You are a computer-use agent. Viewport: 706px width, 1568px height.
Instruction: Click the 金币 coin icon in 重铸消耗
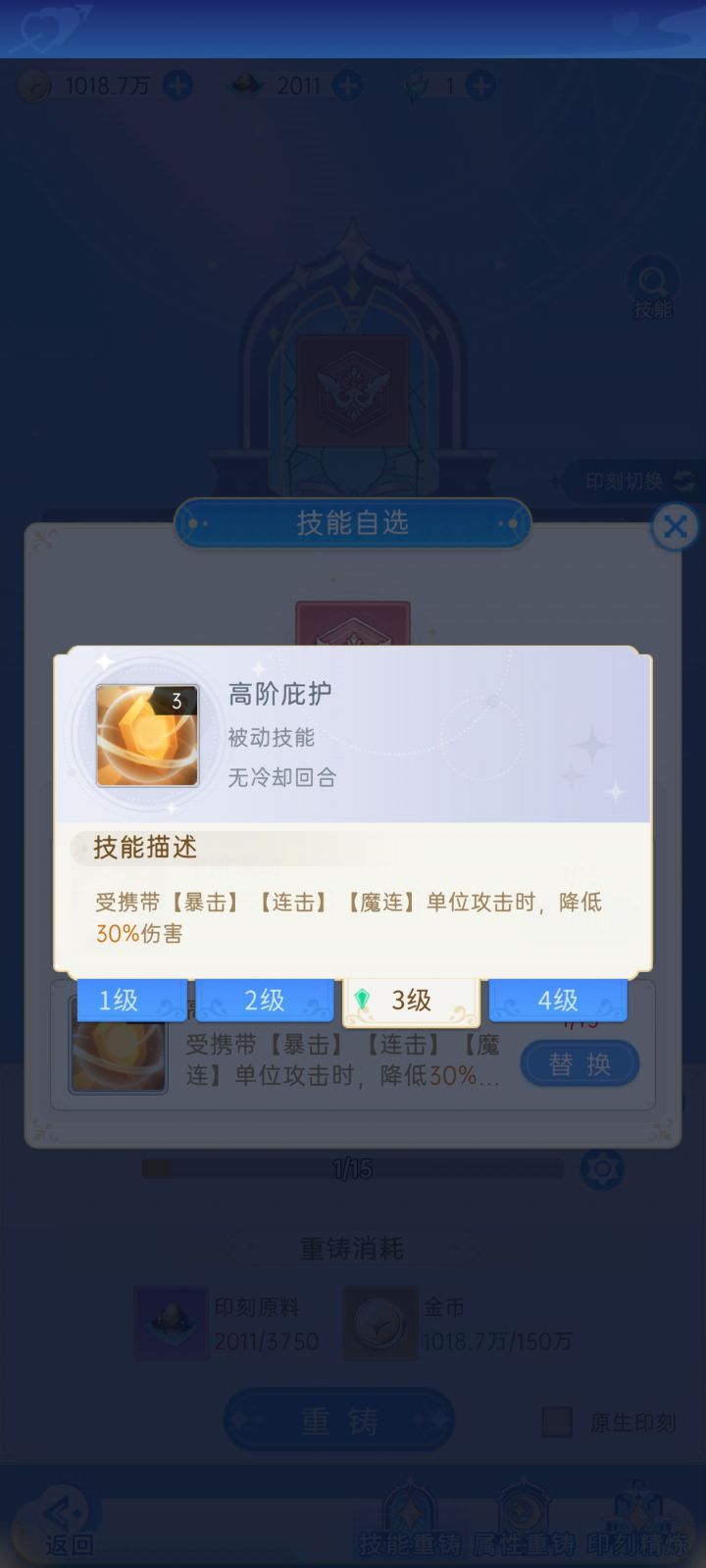[380, 1323]
